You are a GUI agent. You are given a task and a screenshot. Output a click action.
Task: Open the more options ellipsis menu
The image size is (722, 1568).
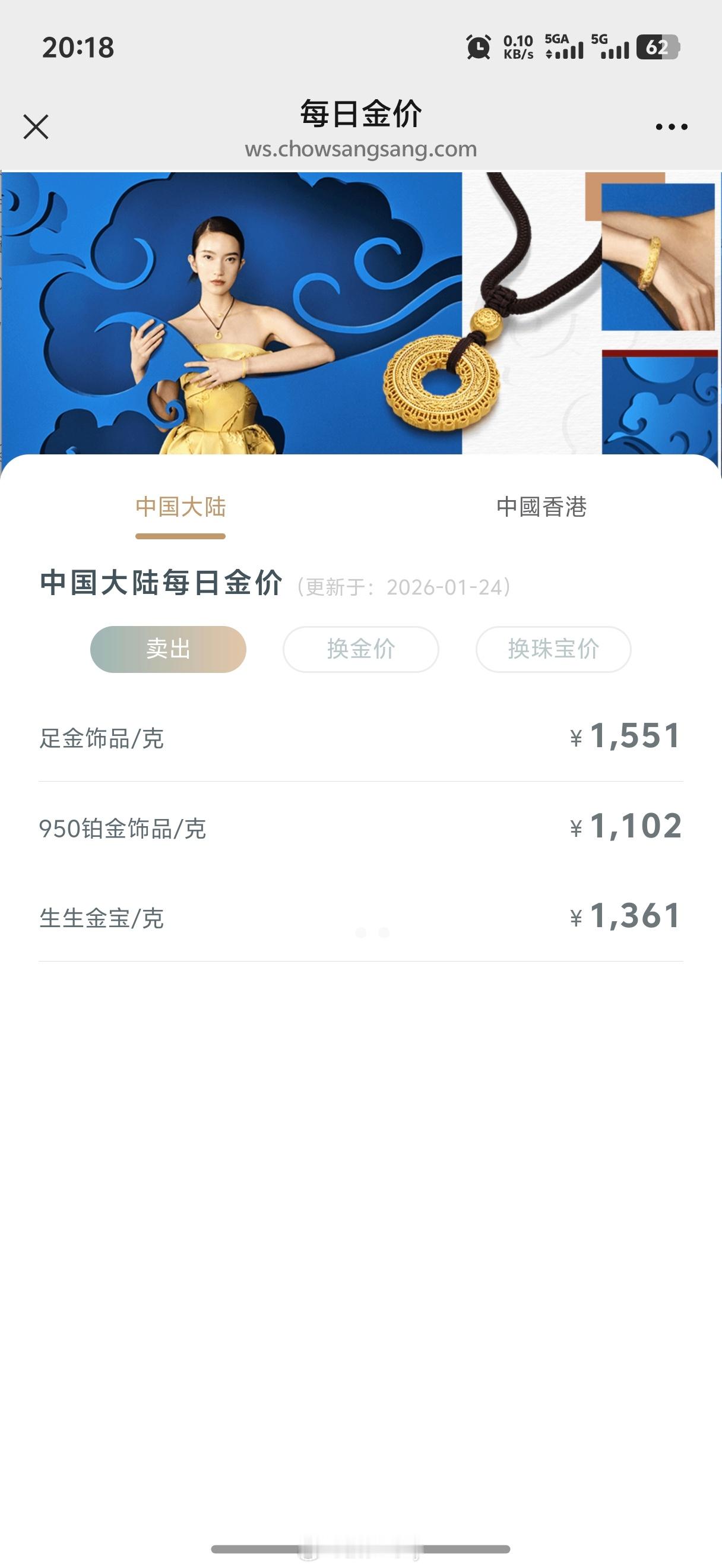(671, 127)
